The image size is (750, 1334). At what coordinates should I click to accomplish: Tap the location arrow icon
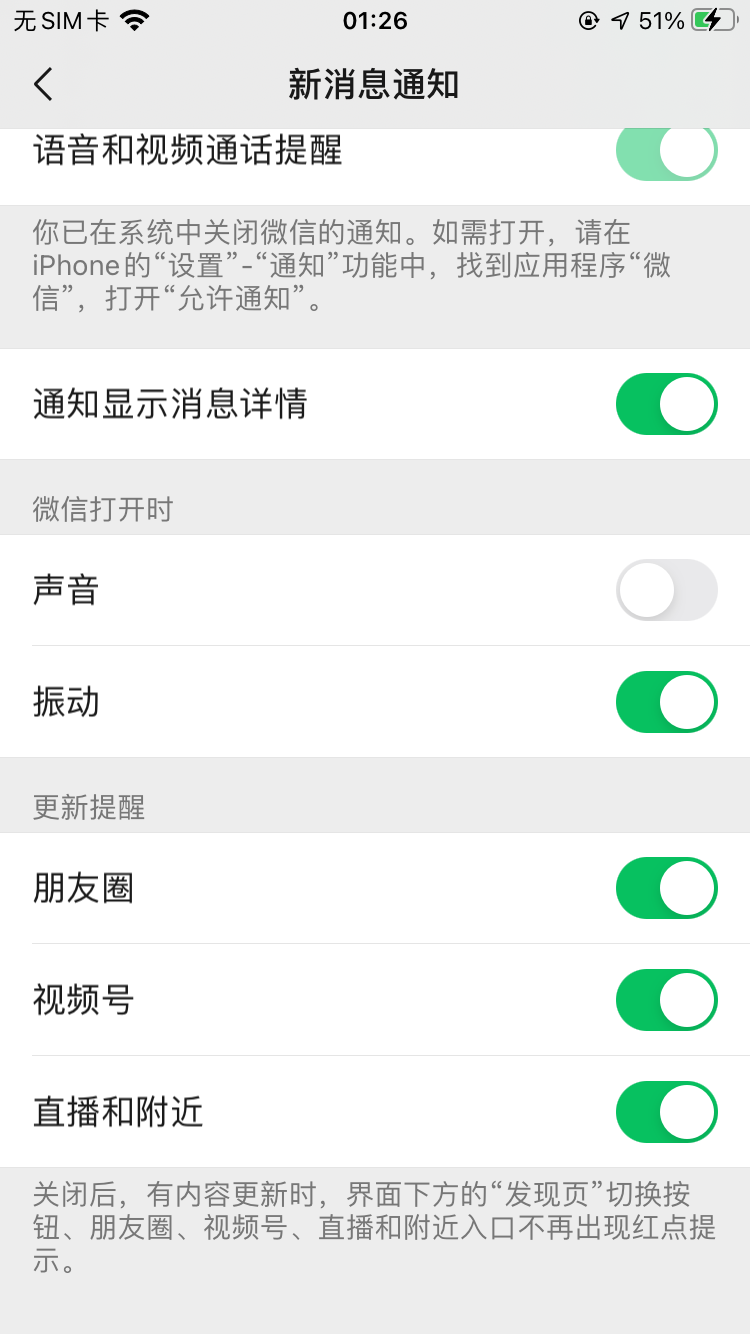(x=620, y=18)
